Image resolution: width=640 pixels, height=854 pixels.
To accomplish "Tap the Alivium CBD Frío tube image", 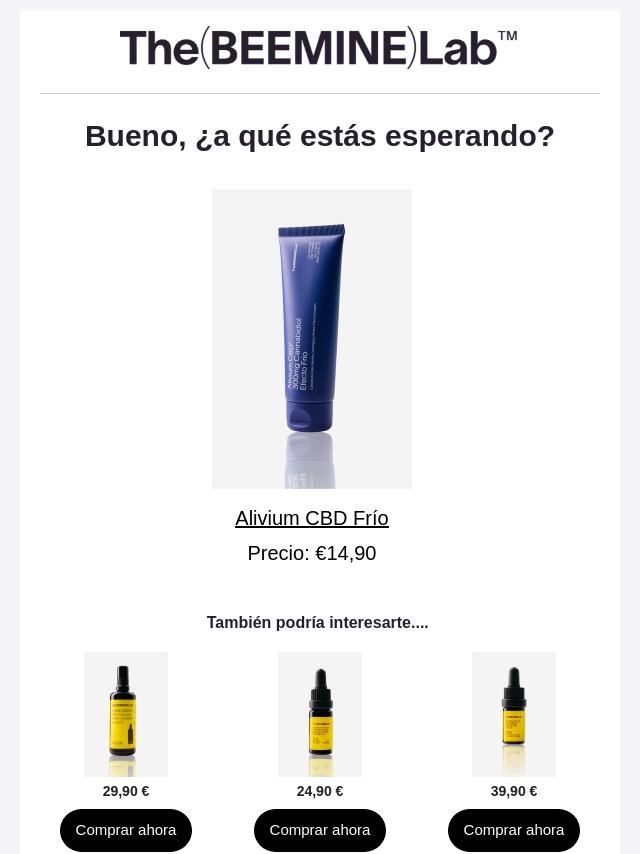I will [311, 338].
